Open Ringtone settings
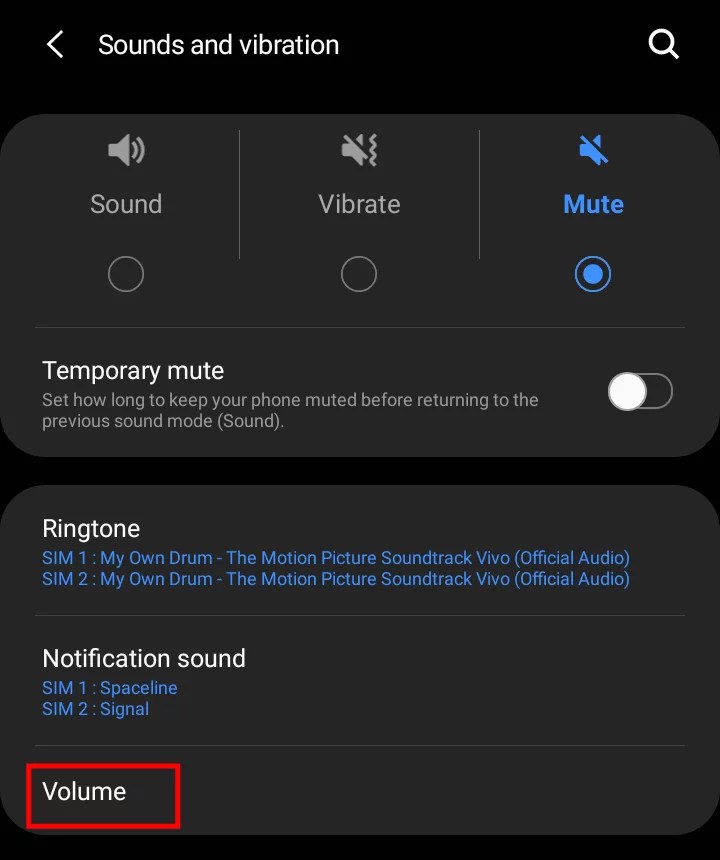The height and width of the screenshot is (860, 720). 335,552
